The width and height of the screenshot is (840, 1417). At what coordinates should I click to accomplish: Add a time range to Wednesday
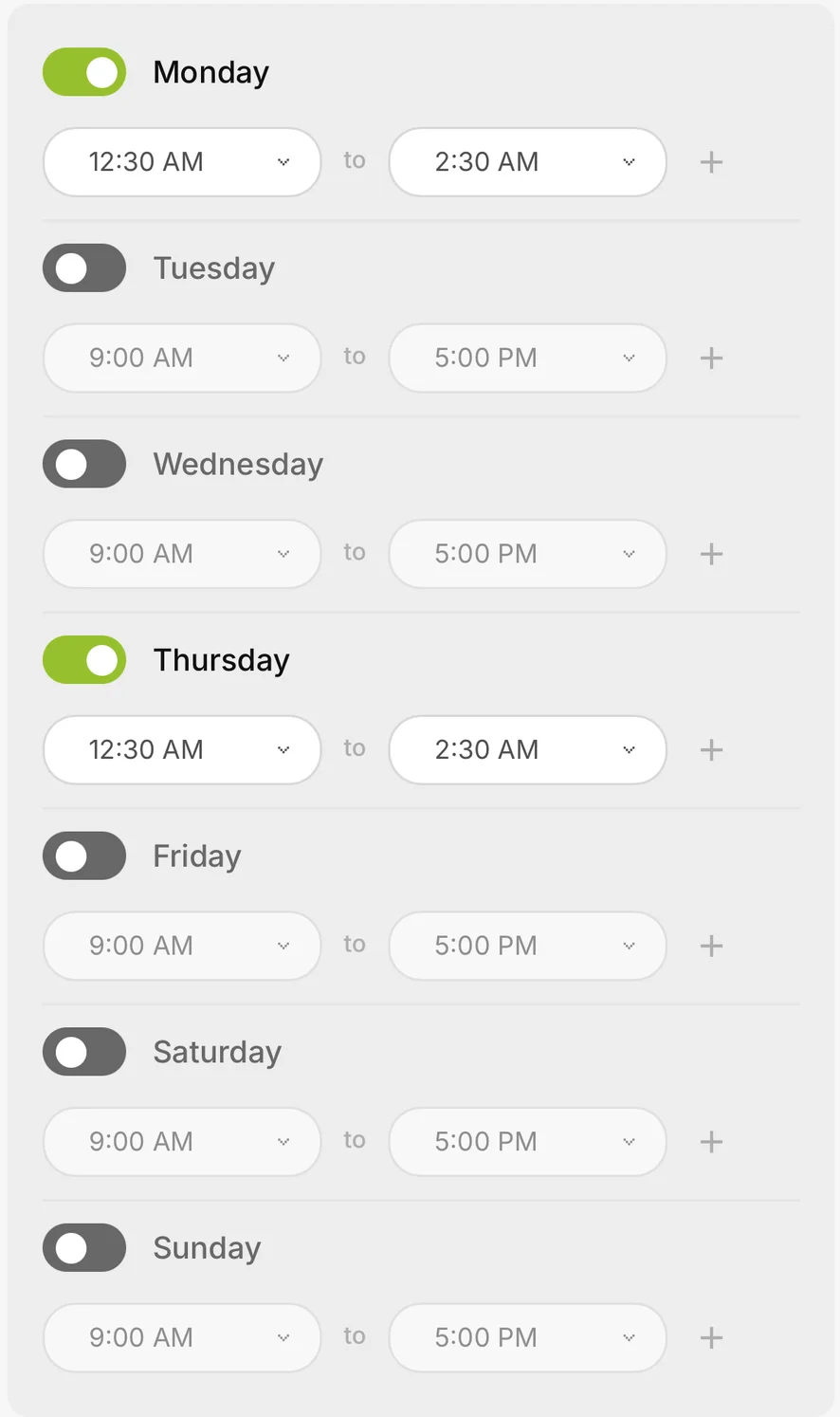[711, 554]
